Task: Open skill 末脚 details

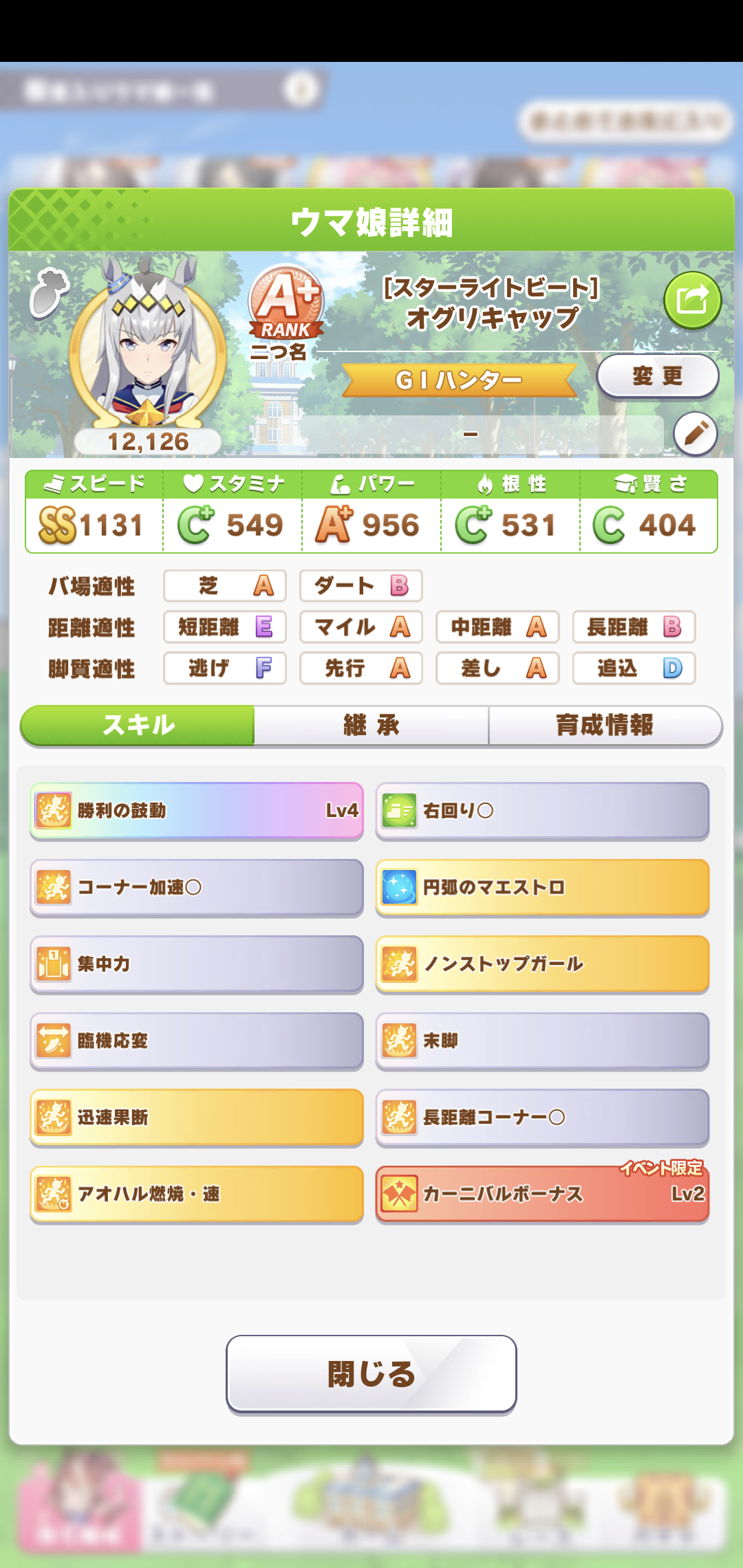Action: tap(542, 1041)
